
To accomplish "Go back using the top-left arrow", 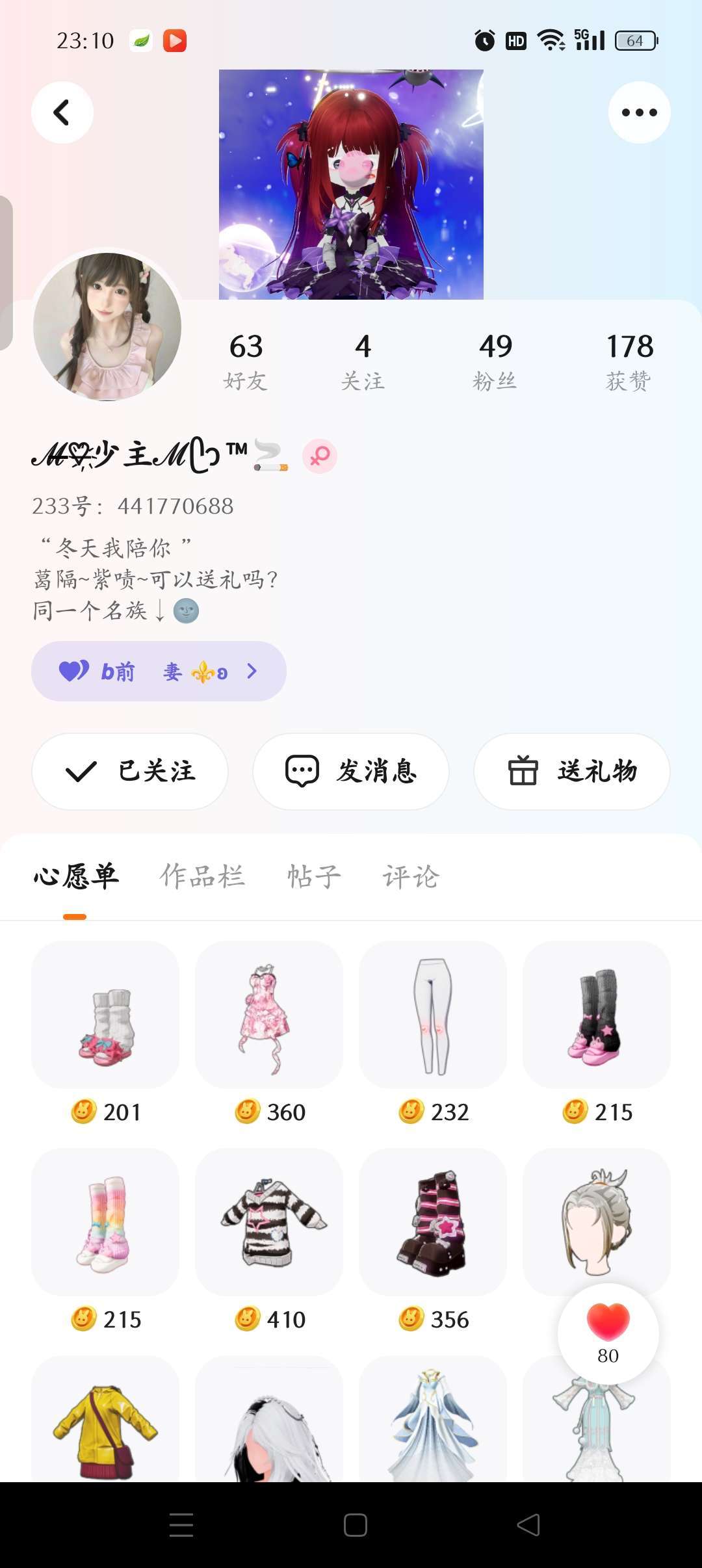I will point(62,112).
